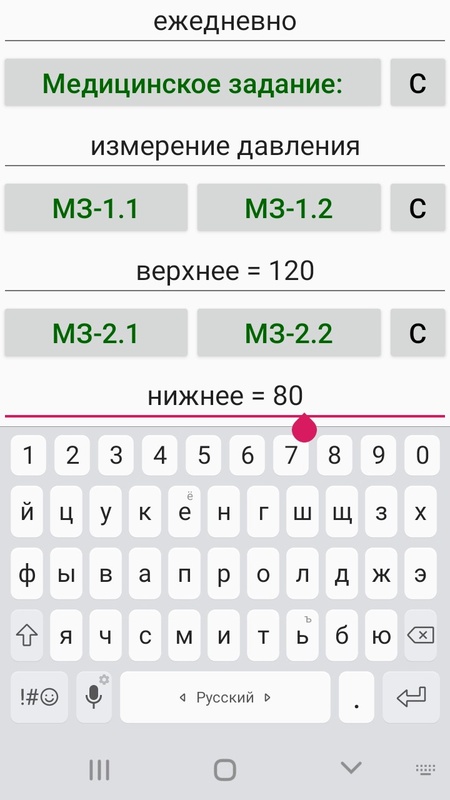The height and width of the screenshot is (800, 450).
Task: Place cursor in the нижнее = 80 field
Action: point(225,396)
